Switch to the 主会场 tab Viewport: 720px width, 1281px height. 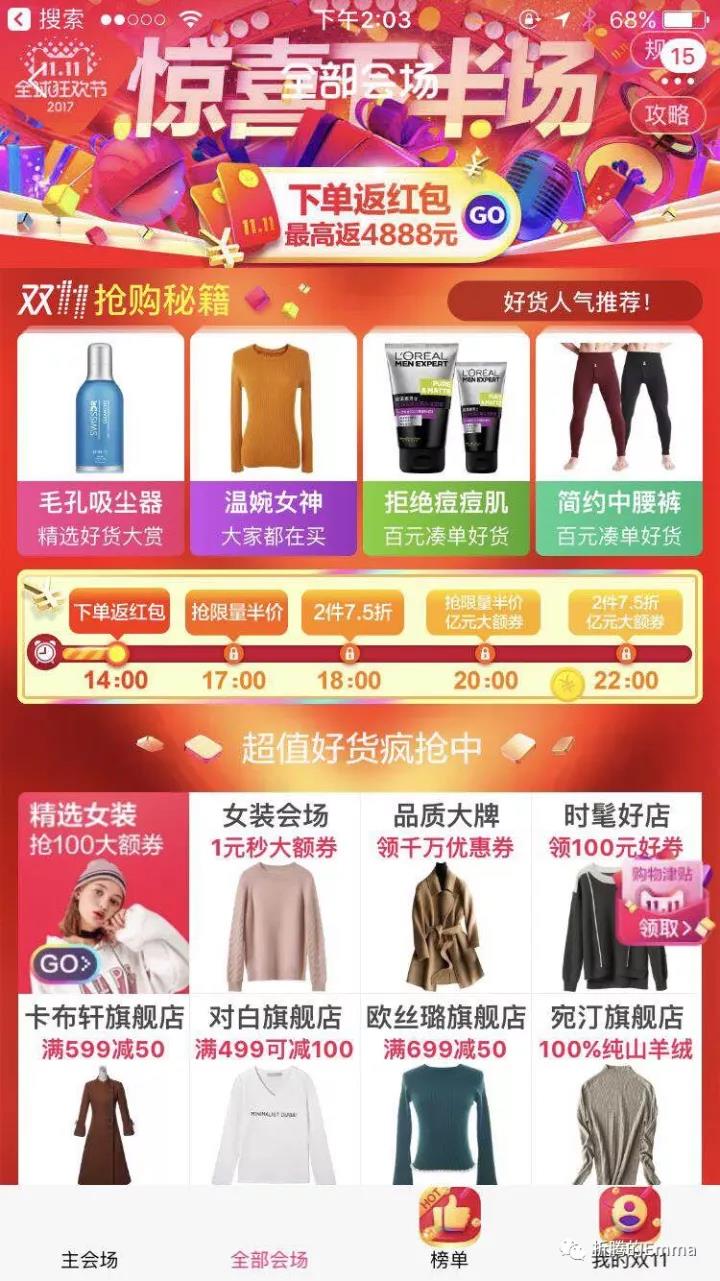(90, 1259)
